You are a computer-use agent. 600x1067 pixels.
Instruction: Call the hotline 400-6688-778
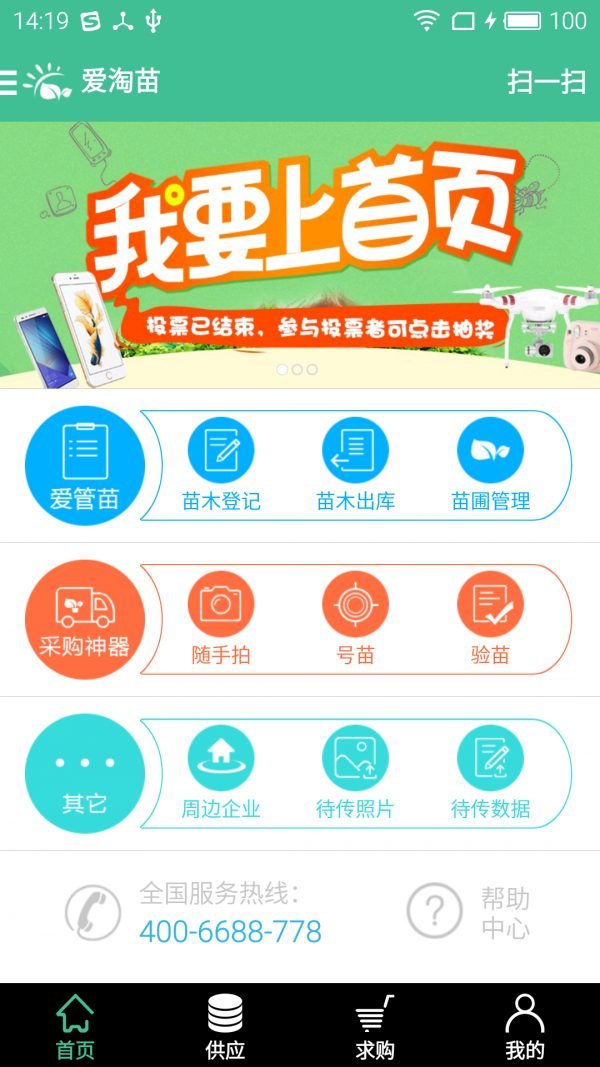pyautogui.click(x=229, y=931)
